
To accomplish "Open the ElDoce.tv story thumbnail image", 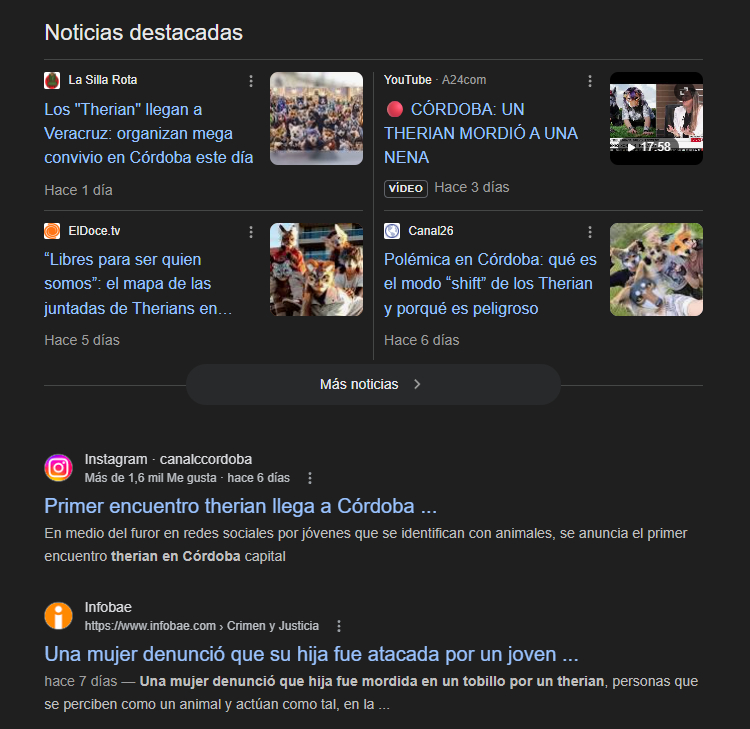I will point(316,269).
